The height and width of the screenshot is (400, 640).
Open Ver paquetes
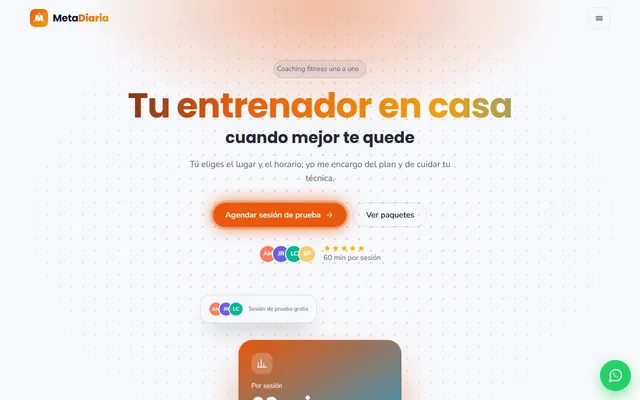click(390, 215)
